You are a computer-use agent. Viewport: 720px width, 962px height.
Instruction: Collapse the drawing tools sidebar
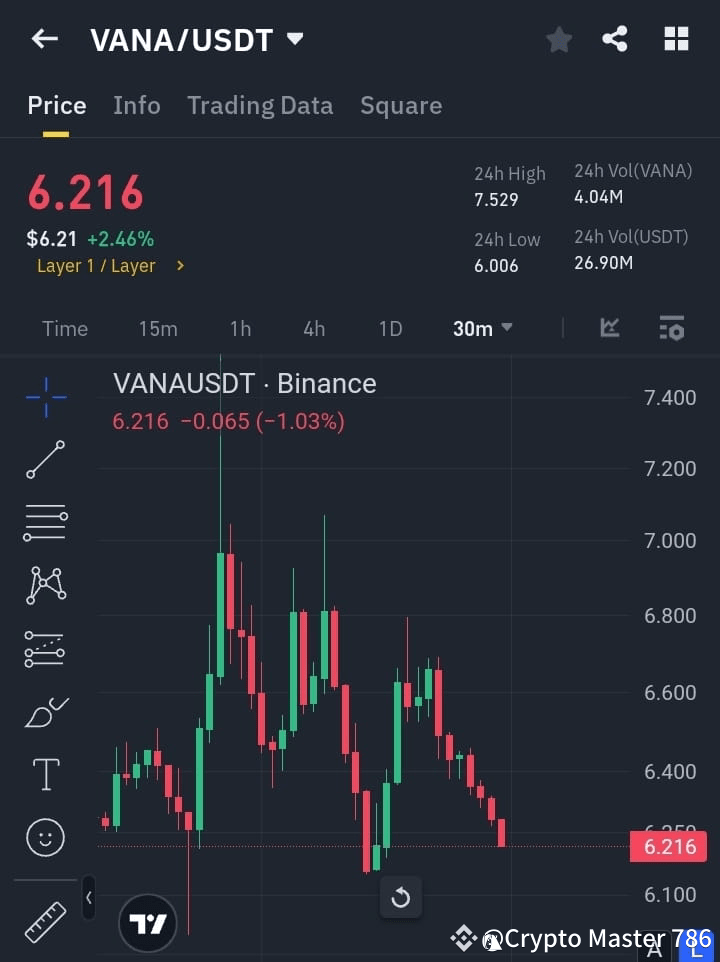(88, 898)
